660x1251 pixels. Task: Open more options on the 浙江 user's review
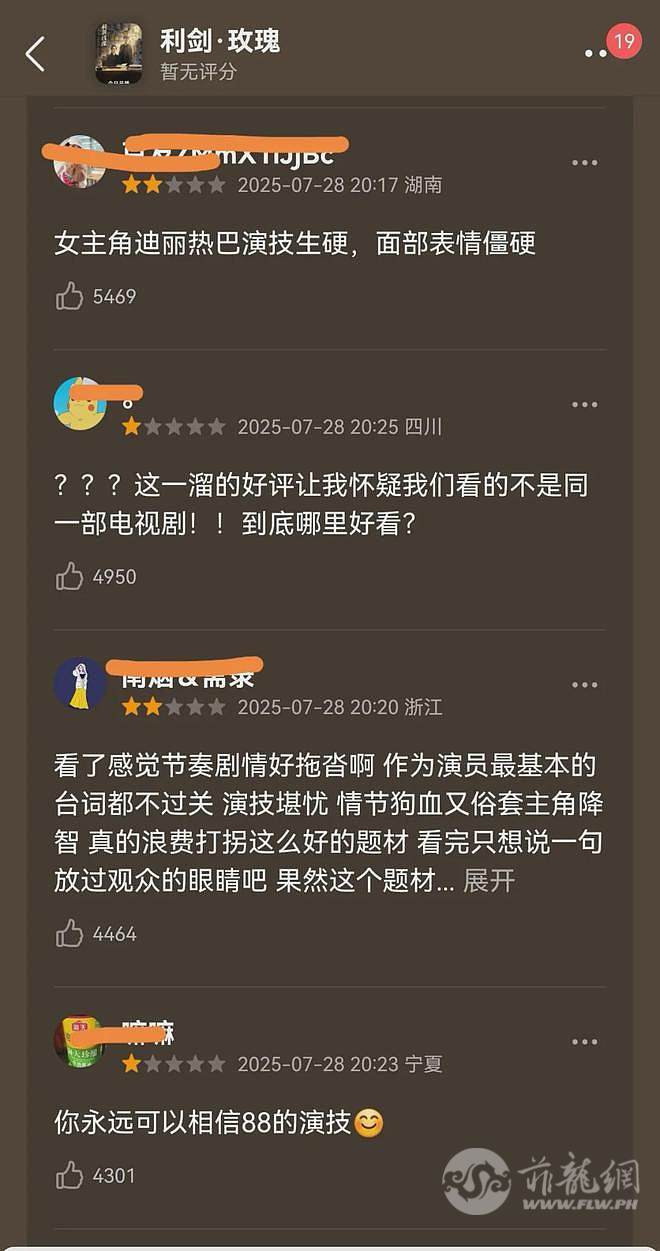point(584,685)
